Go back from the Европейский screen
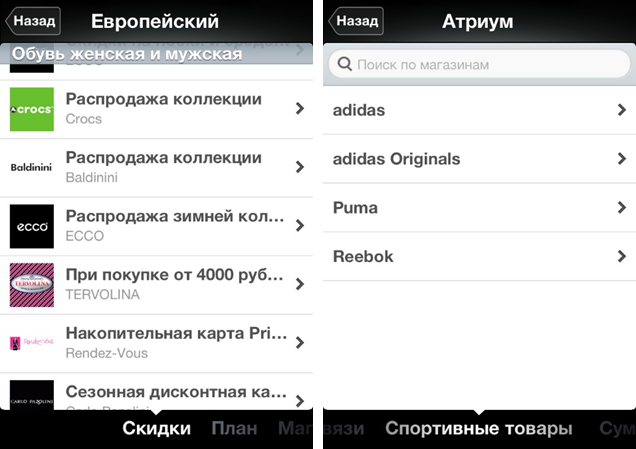The width and height of the screenshot is (636, 449). 34,21
